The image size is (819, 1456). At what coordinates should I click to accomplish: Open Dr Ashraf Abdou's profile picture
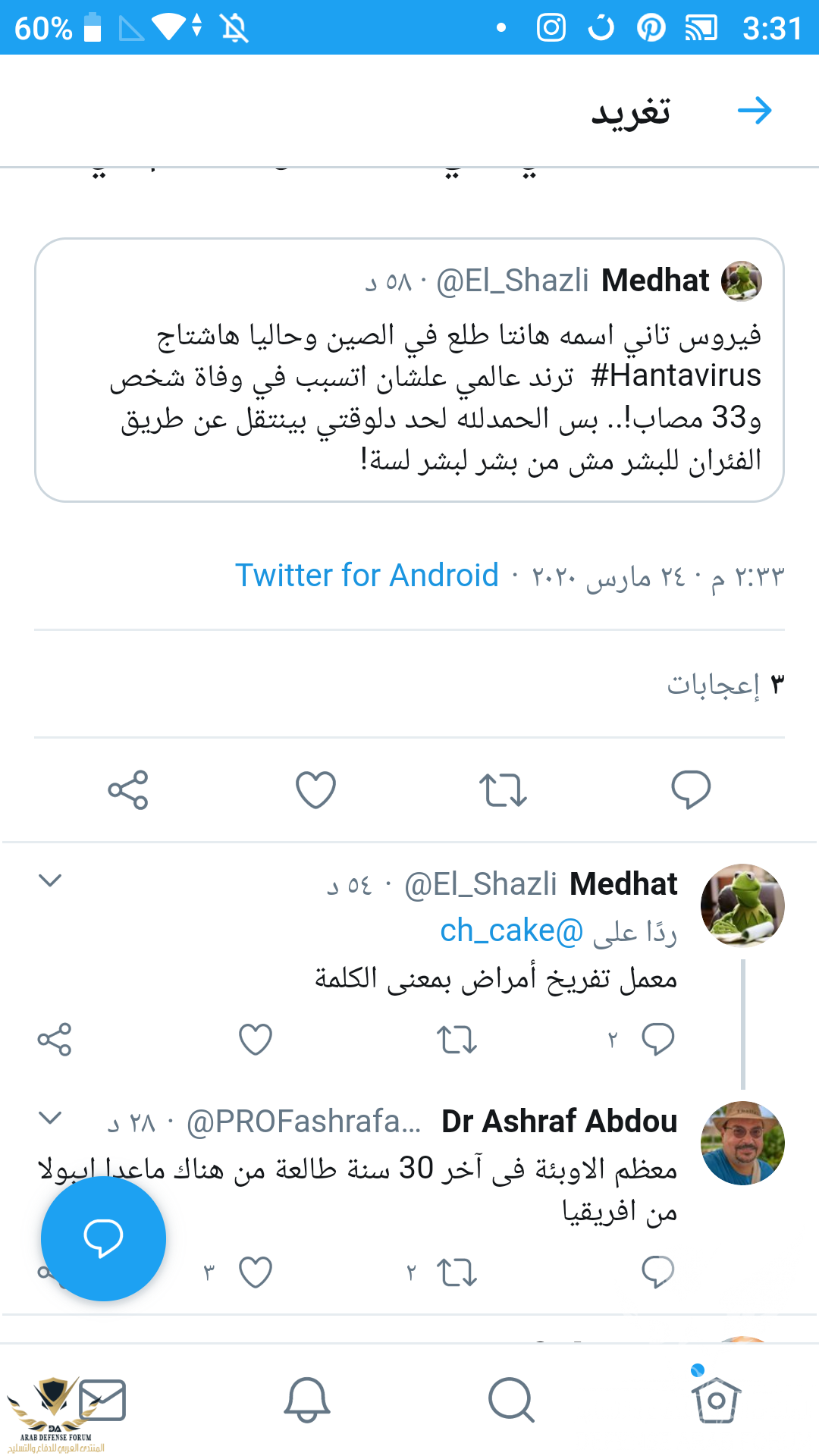pyautogui.click(x=742, y=1143)
